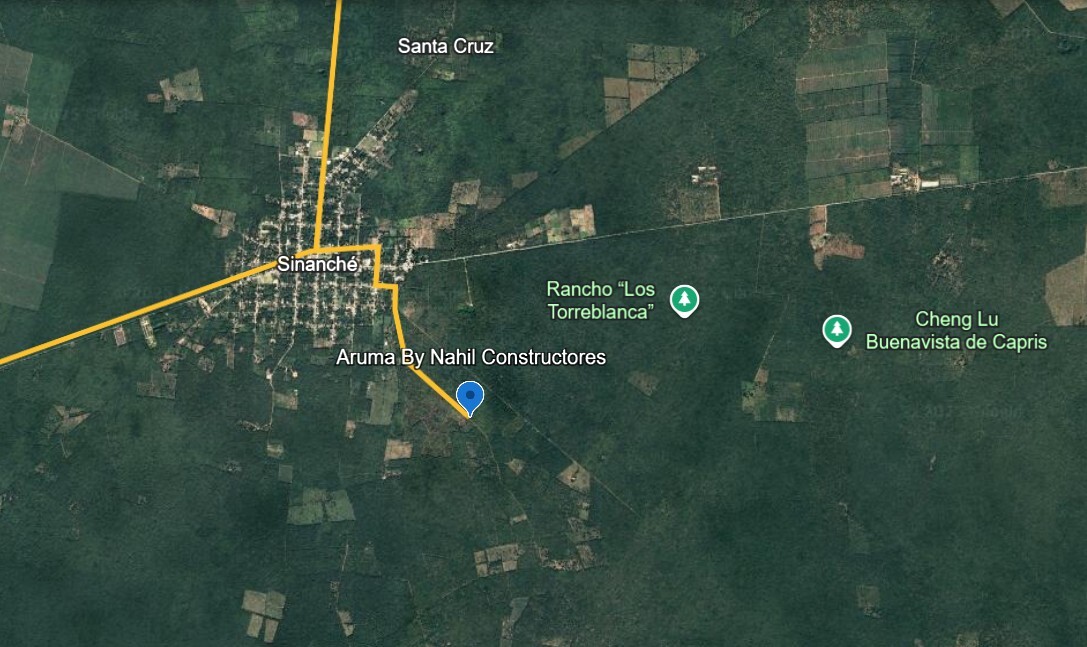Tap the blue Aruma By Nahil Constructores pin
Image resolution: width=1087 pixels, height=647 pixels.
click(470, 397)
